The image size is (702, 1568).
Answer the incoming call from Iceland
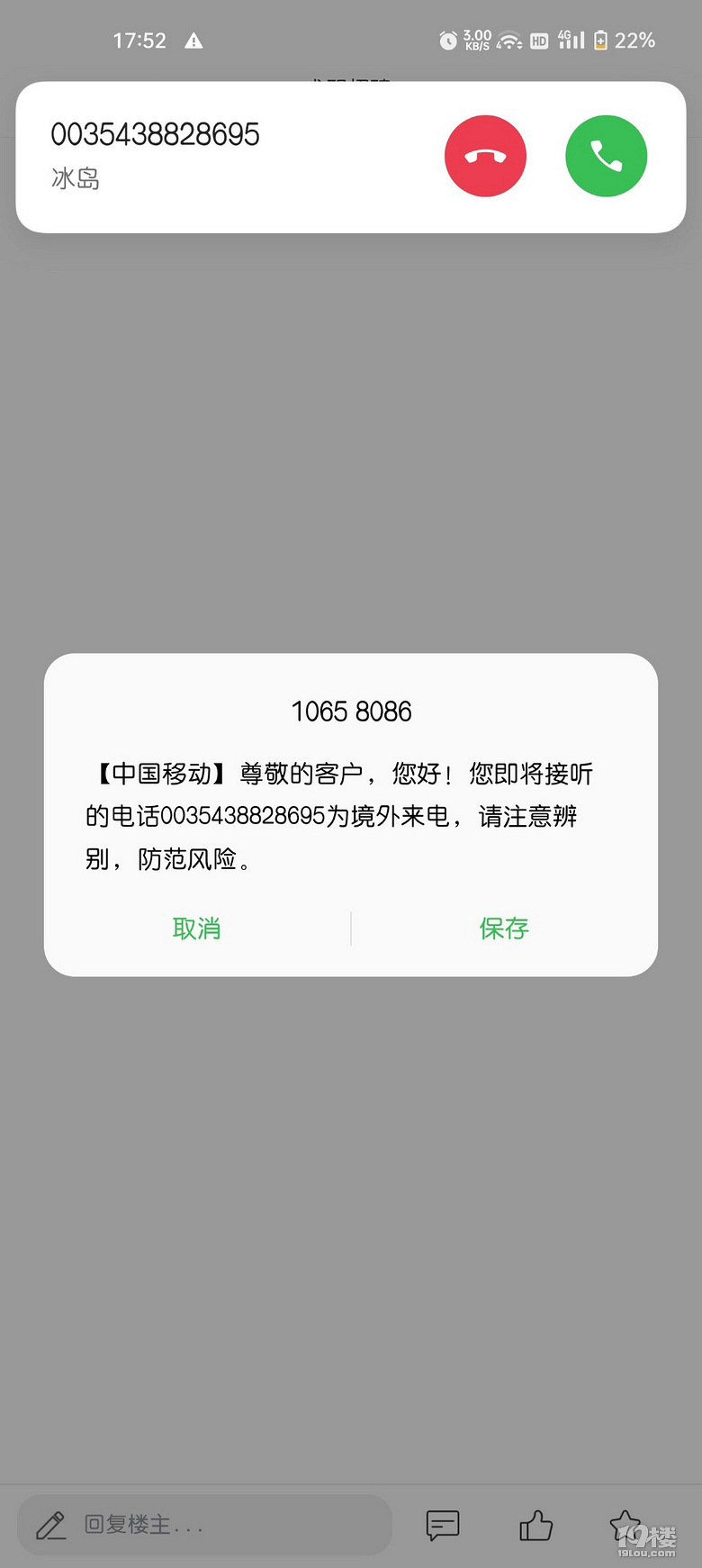pyautogui.click(x=606, y=156)
